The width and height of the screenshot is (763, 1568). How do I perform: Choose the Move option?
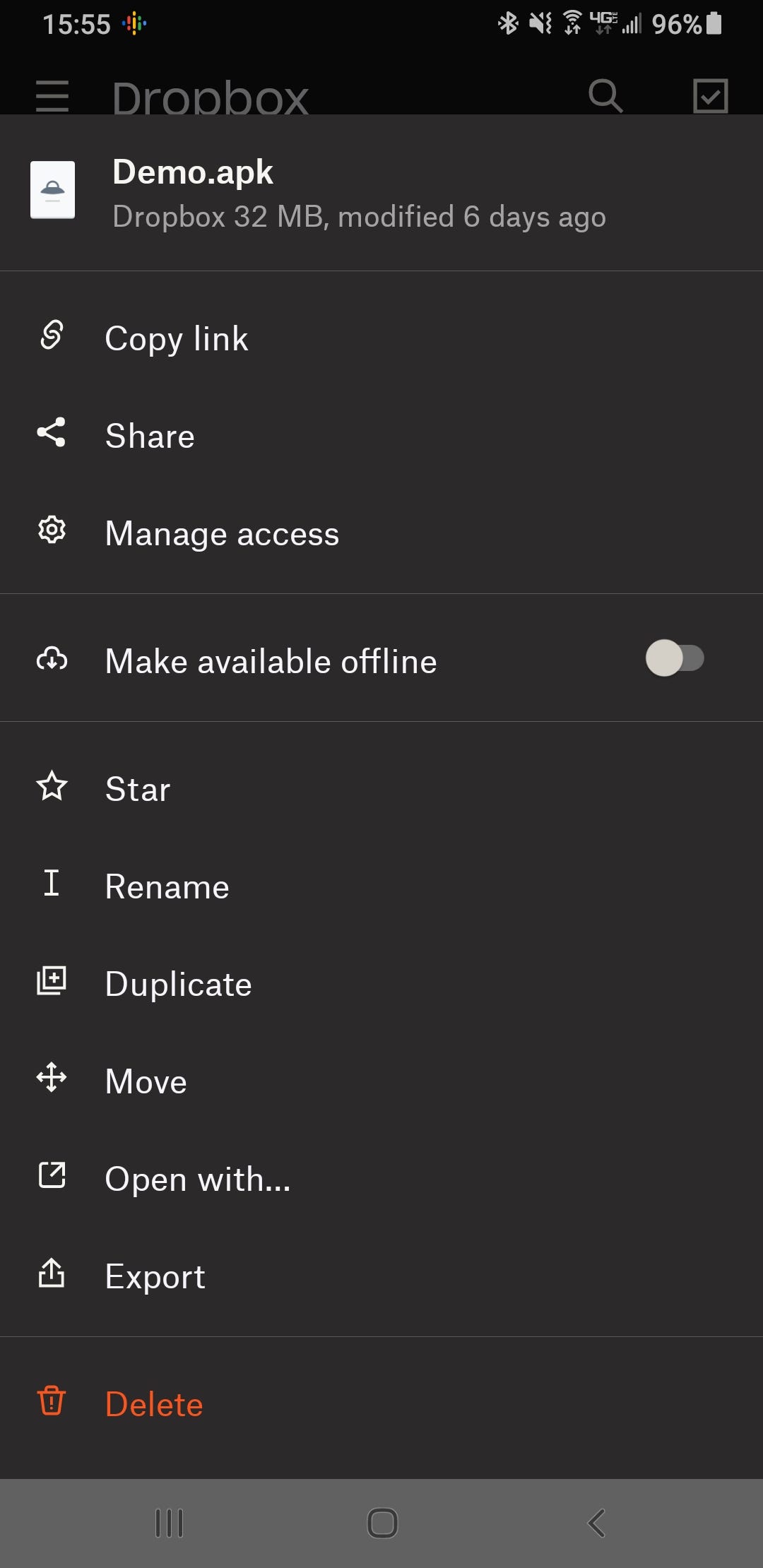(x=381, y=1081)
